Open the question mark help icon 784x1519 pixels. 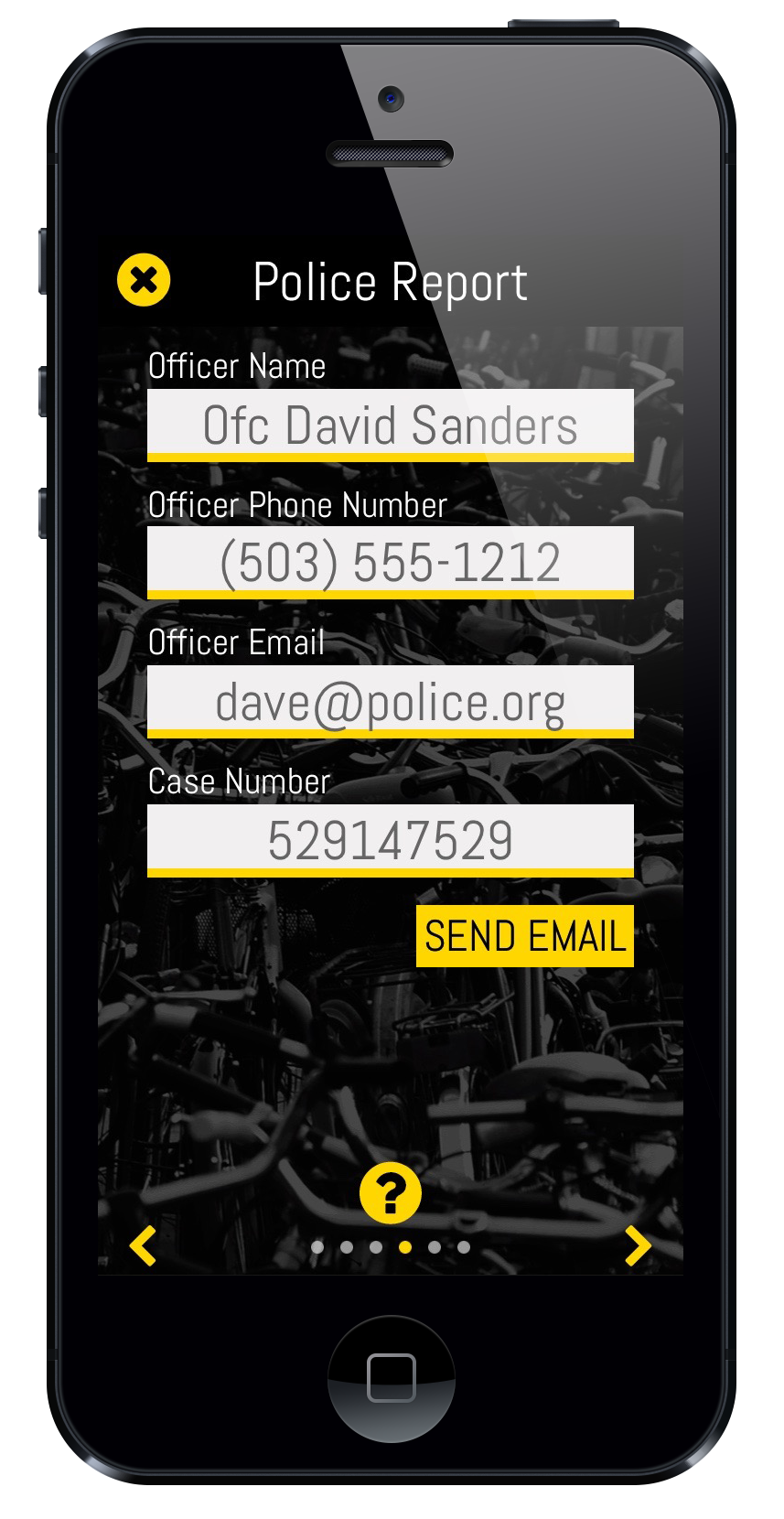[391, 1193]
